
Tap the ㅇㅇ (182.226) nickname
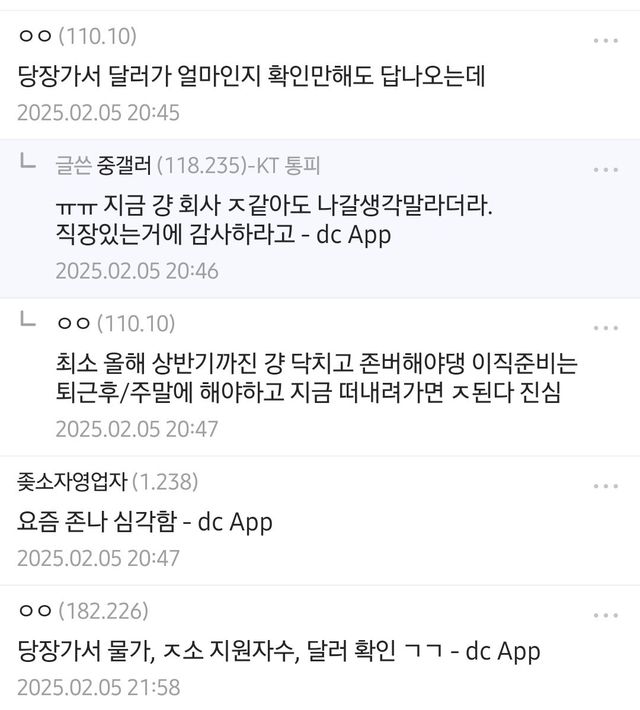[x=83, y=611]
